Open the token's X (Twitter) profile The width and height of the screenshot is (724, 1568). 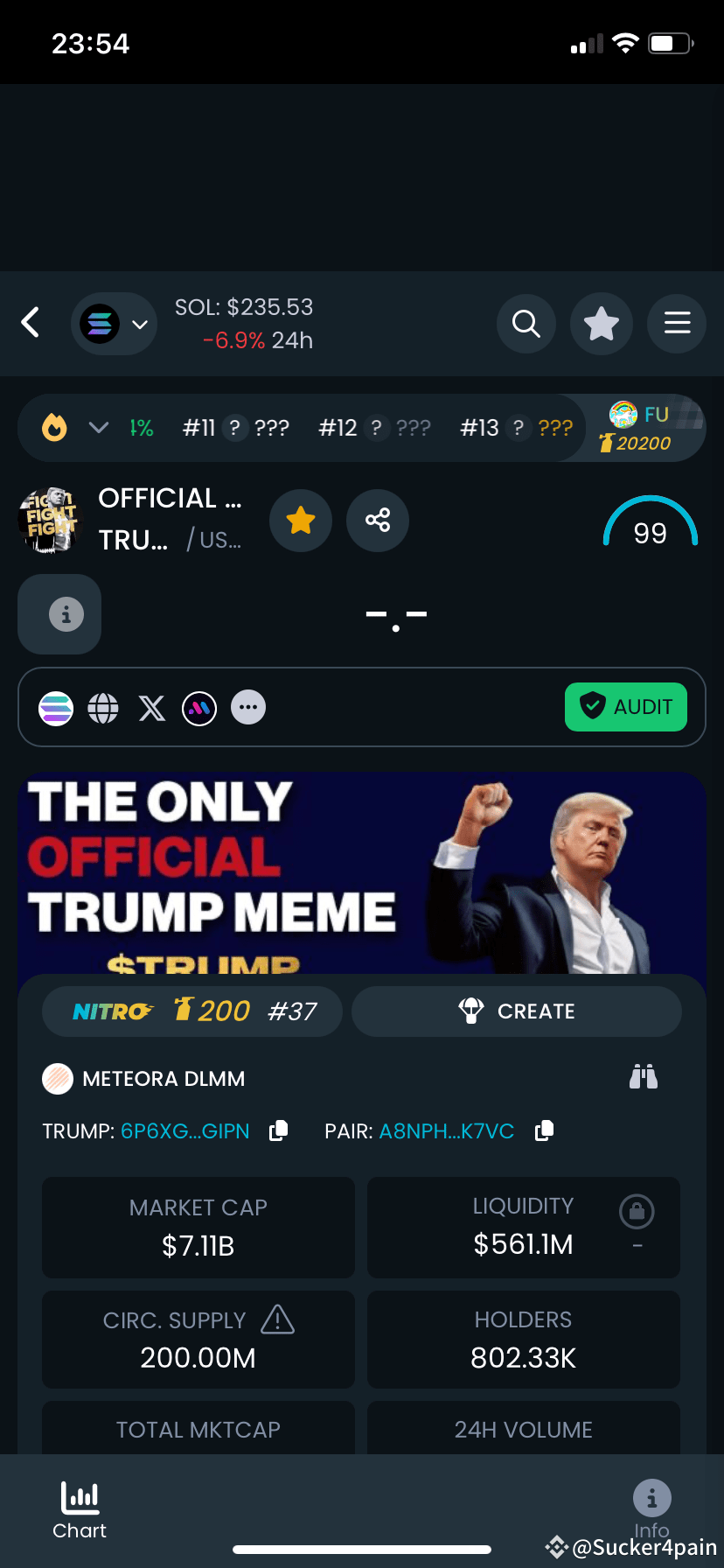click(x=151, y=707)
